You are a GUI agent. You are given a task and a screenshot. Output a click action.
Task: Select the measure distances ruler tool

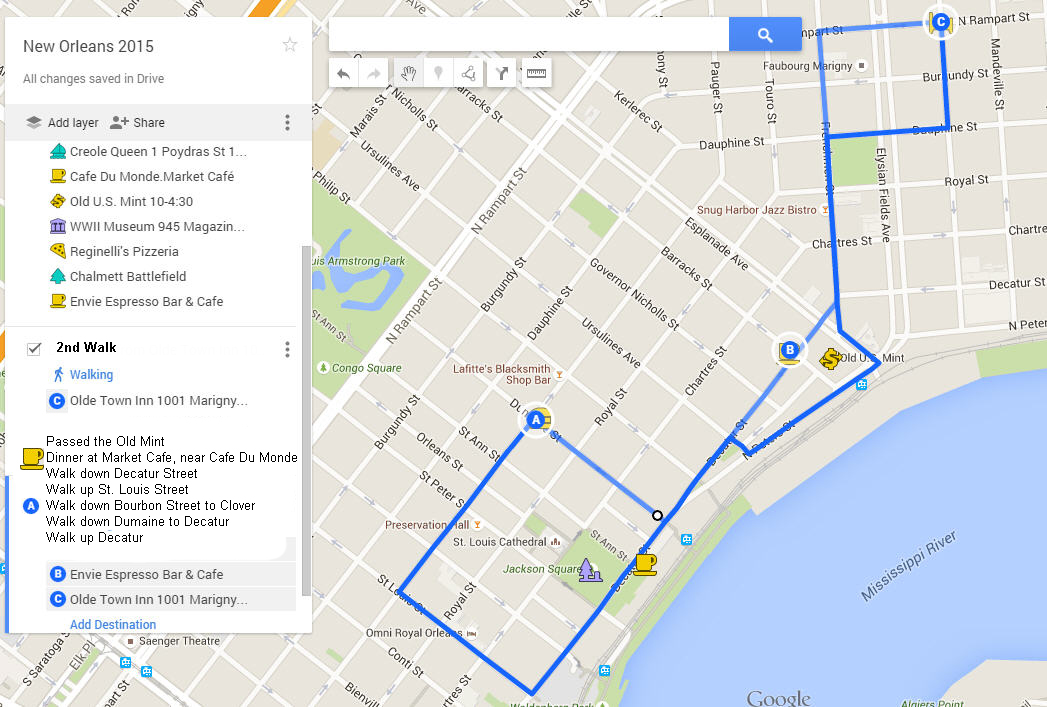(x=537, y=73)
